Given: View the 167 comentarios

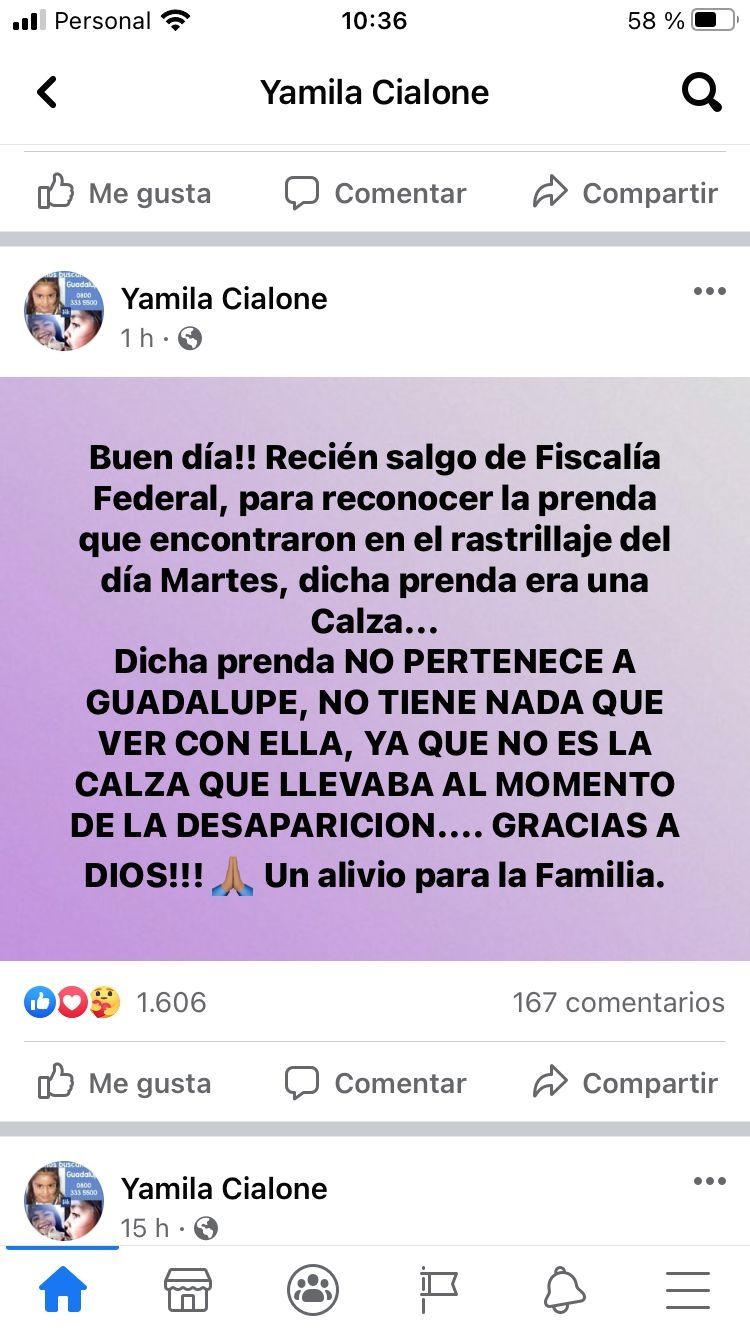Looking at the screenshot, I should coord(618,1002).
